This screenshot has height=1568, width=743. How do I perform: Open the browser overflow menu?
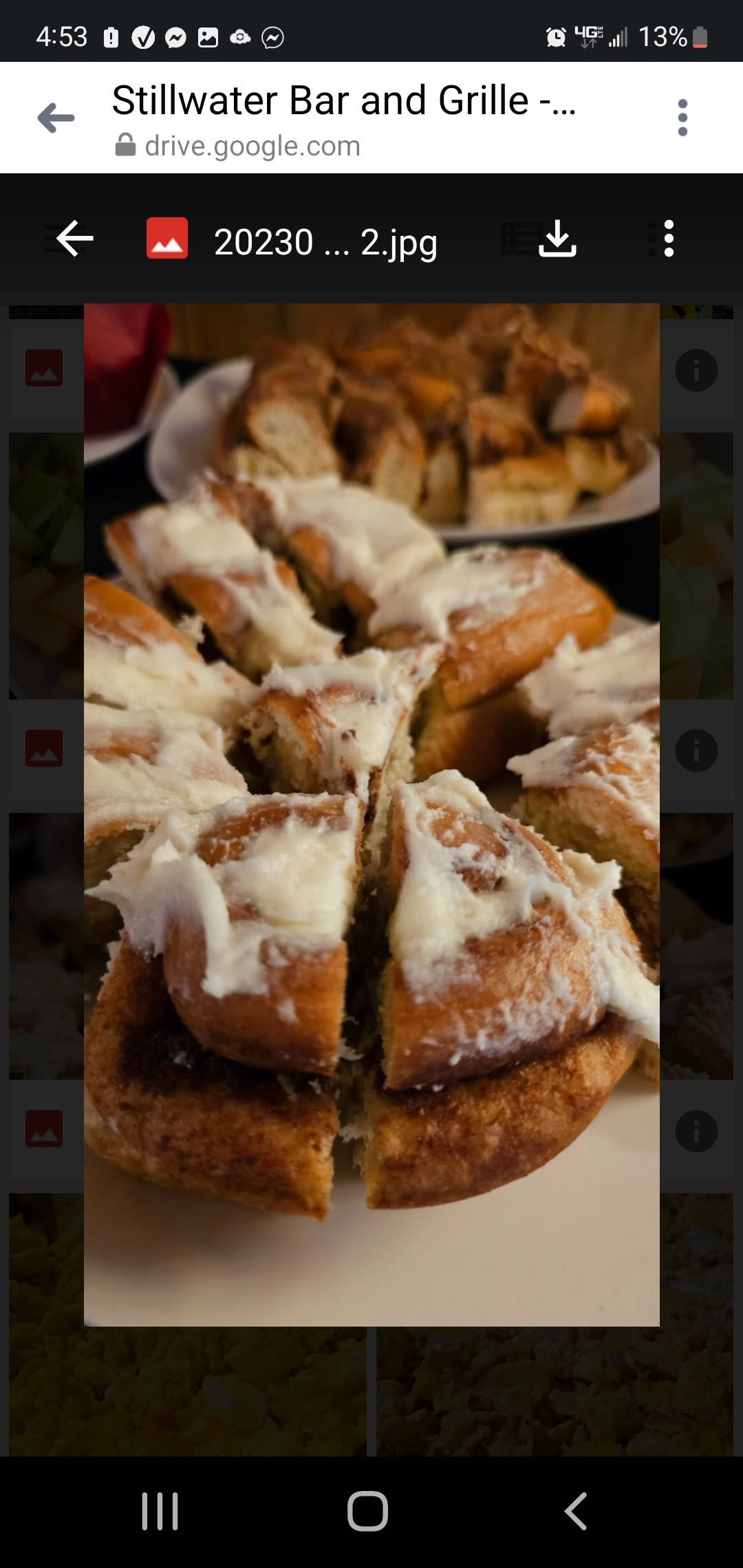(682, 118)
